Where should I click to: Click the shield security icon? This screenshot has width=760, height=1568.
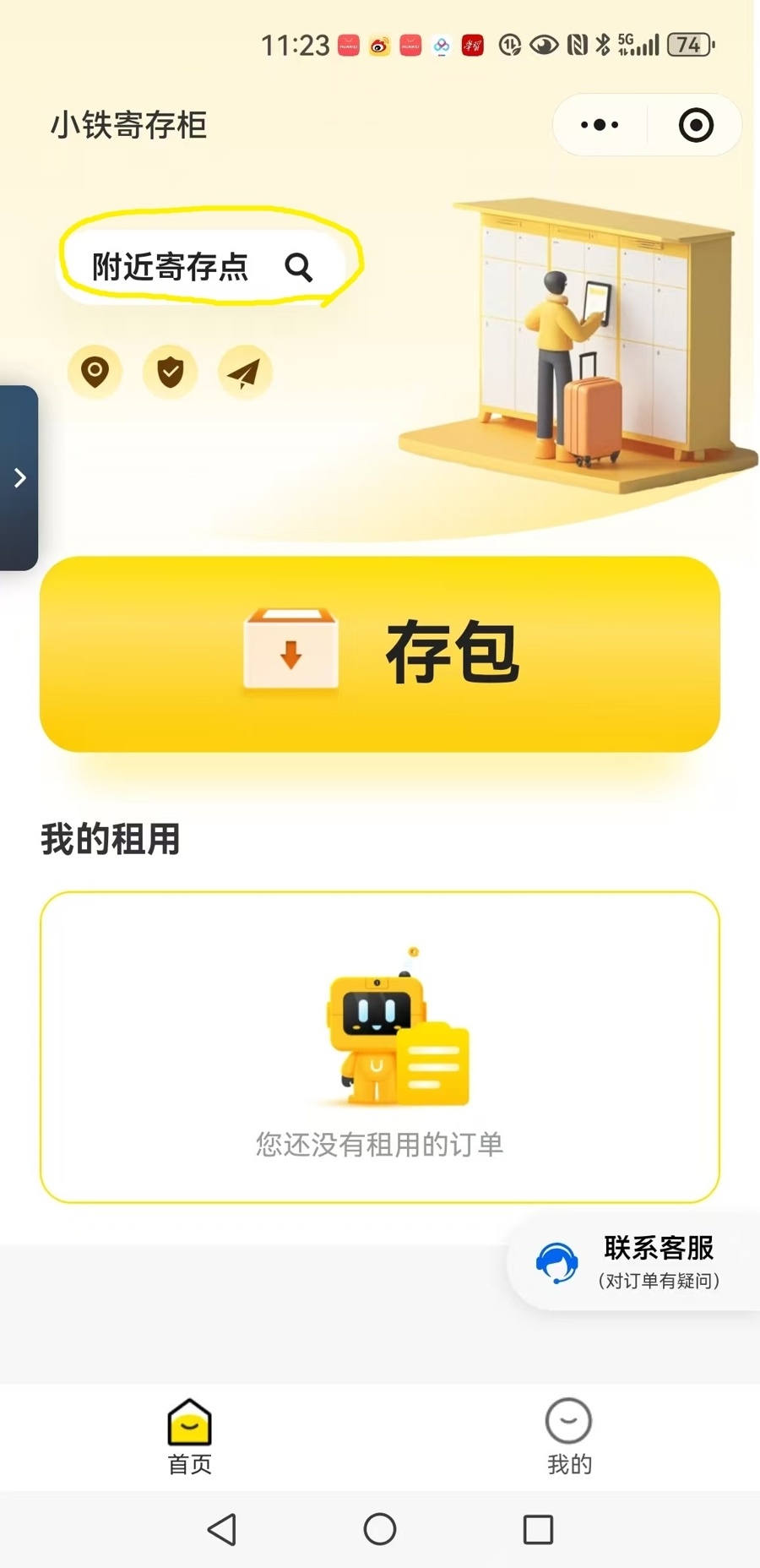pos(169,372)
